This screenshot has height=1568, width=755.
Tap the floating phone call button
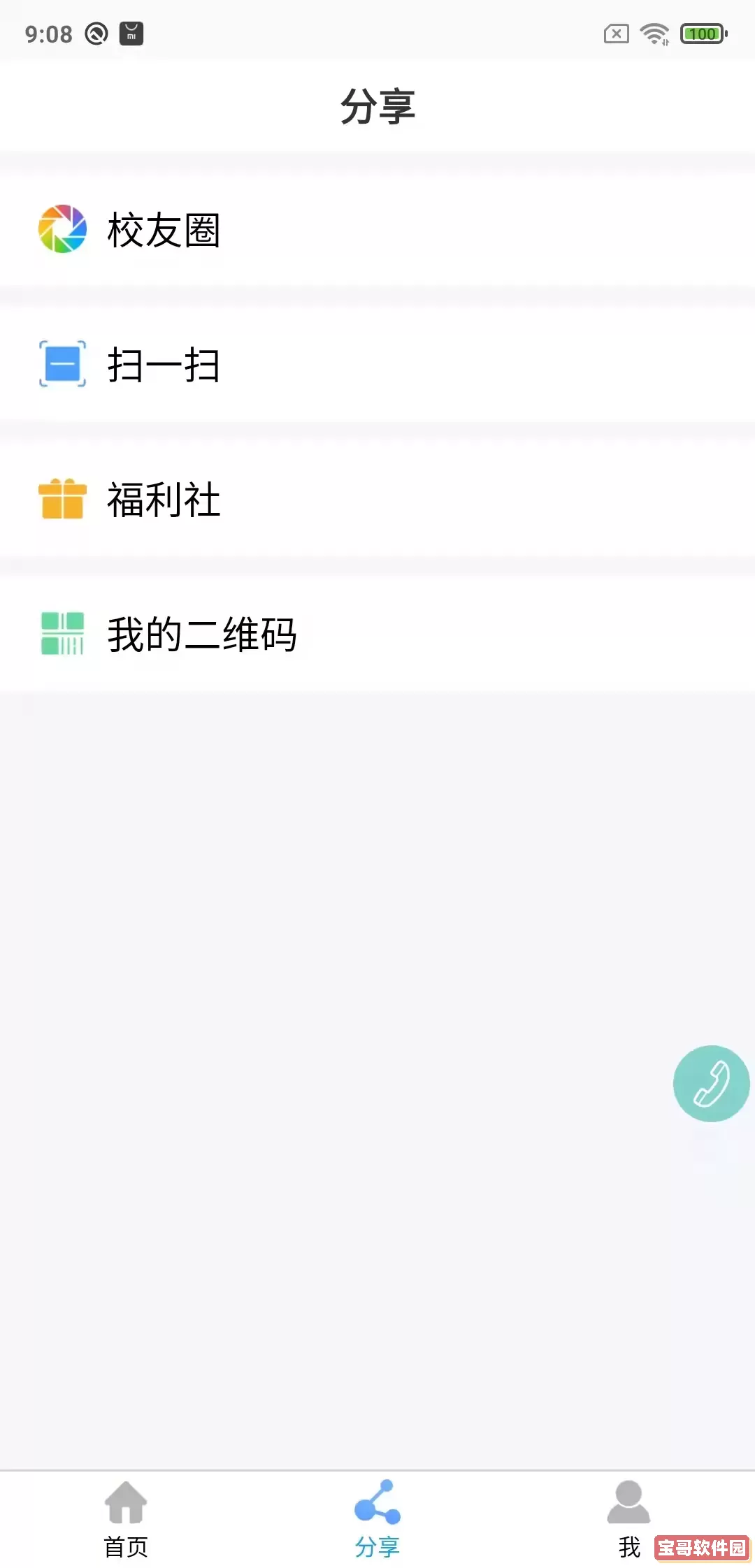tap(711, 1083)
